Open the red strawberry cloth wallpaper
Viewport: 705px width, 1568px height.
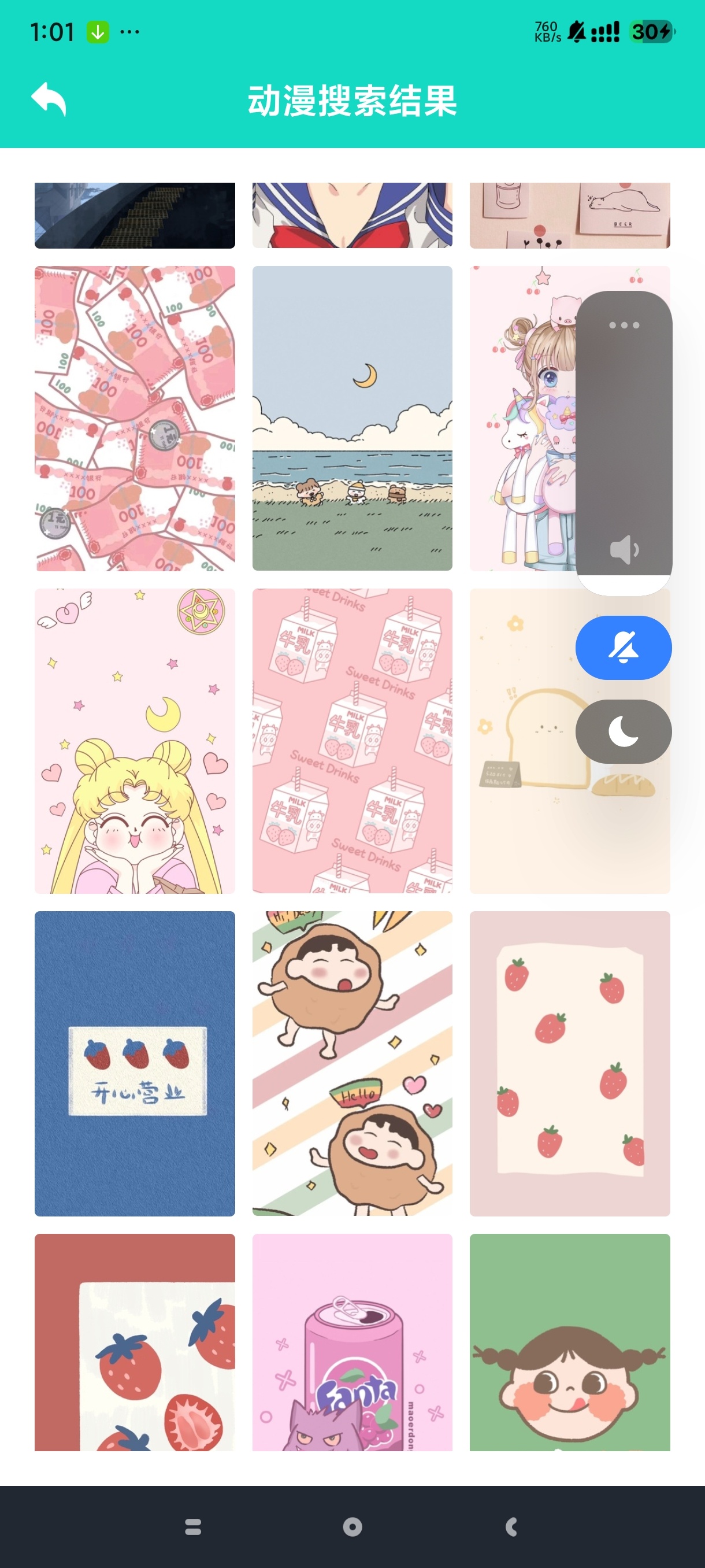pos(135,1342)
